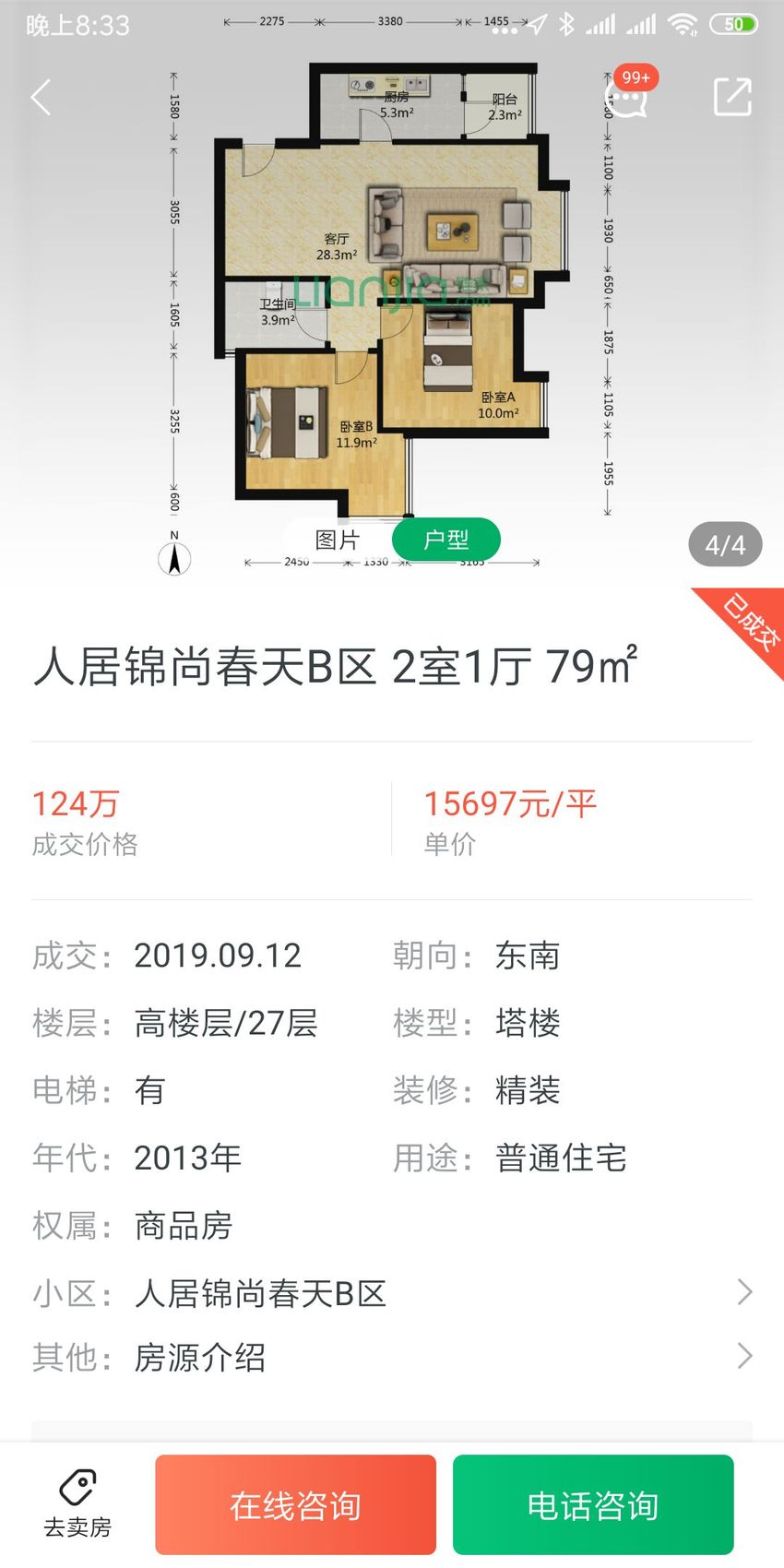Switch to the 图片 tab
The width and height of the screenshot is (784, 1568).
338,540
